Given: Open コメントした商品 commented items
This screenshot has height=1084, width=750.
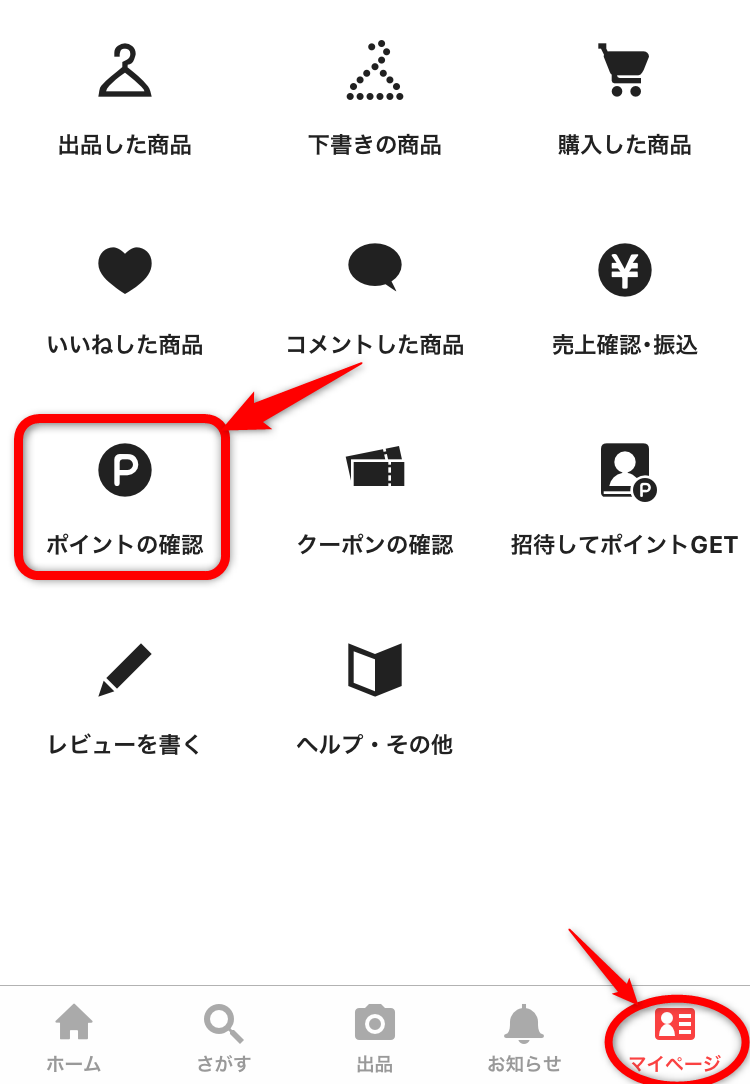Looking at the screenshot, I should click(375, 300).
